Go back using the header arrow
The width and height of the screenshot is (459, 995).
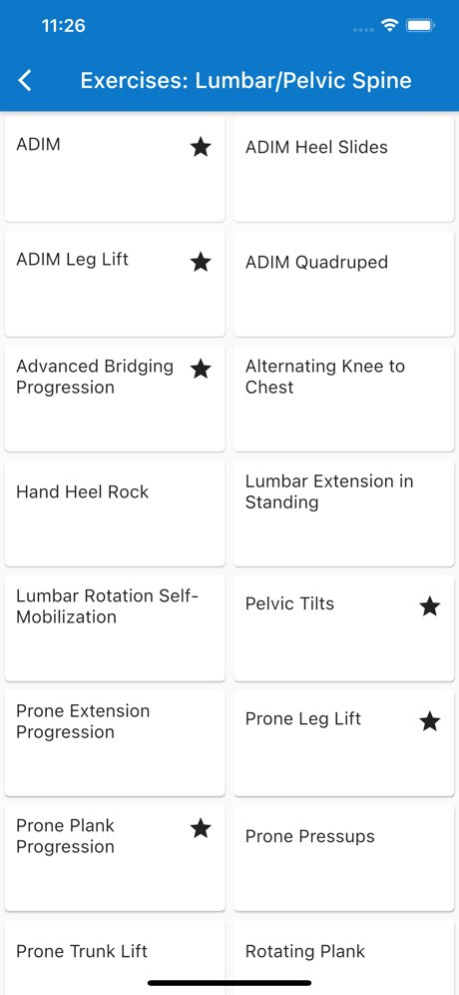pos(25,81)
